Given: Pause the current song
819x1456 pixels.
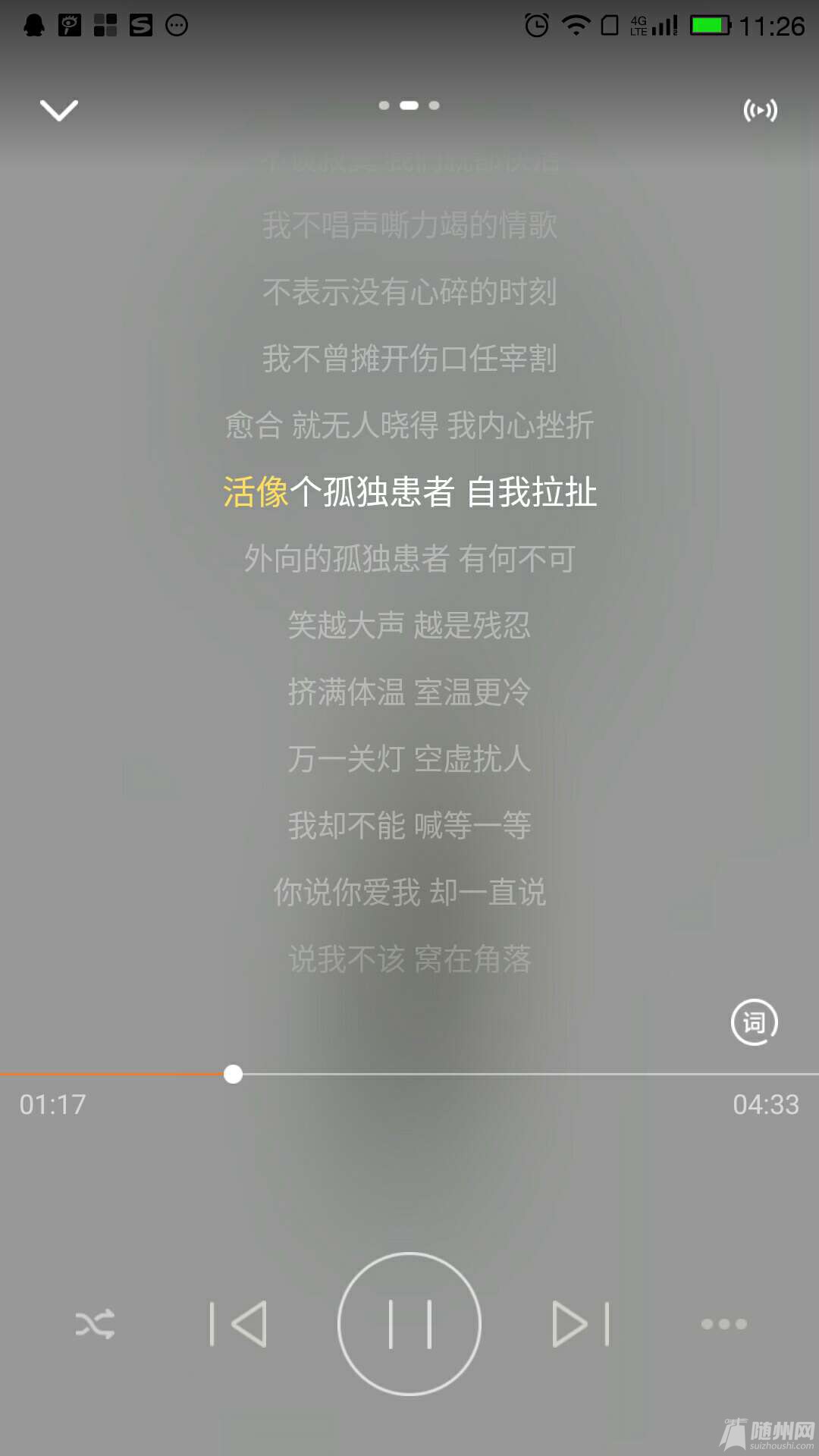Looking at the screenshot, I should click(x=409, y=1324).
